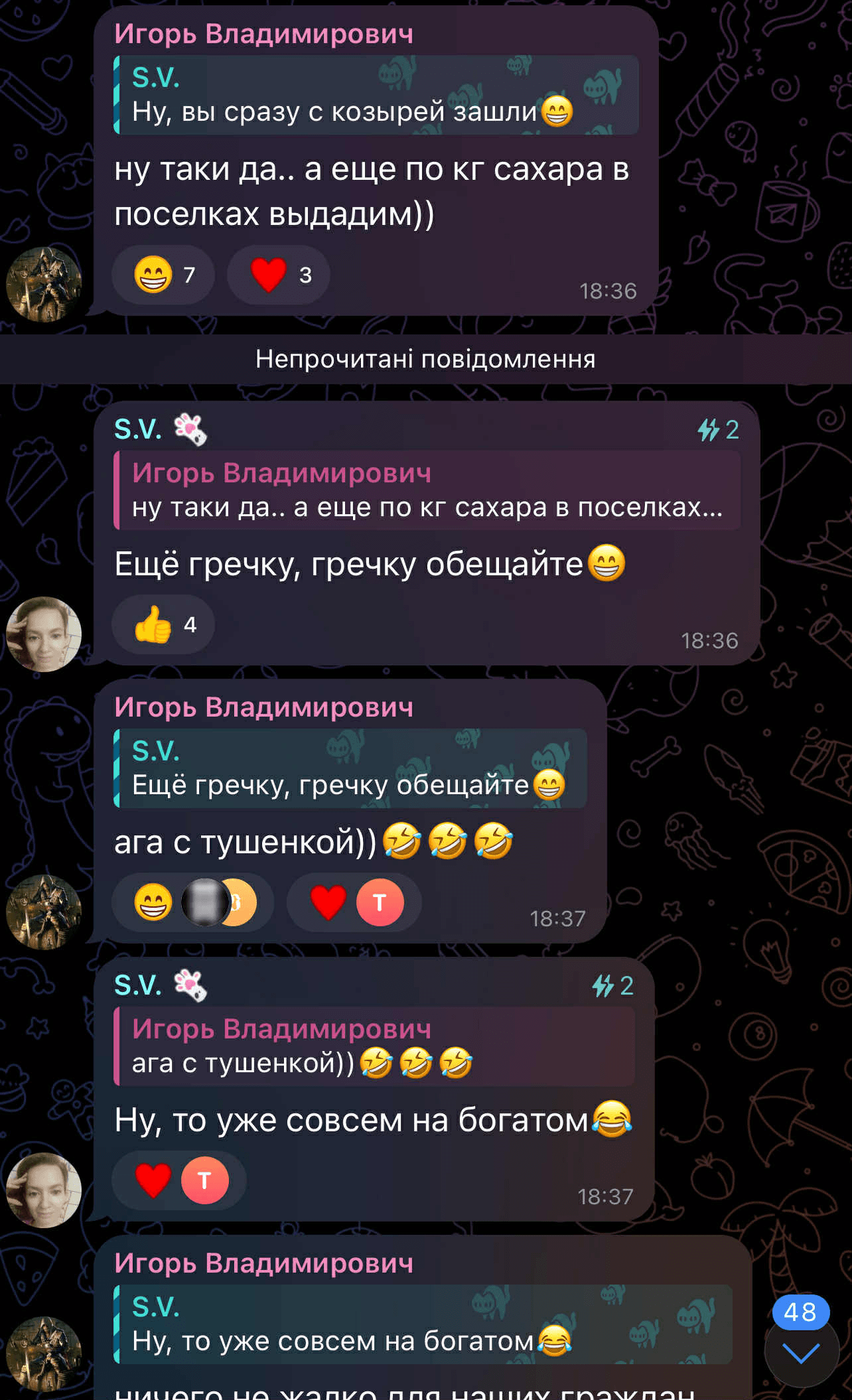Image resolution: width=852 pixels, height=1400 pixels.
Task: Open quoted S.V. reply 'совсем на богатом' in last message
Action: tap(422, 1324)
